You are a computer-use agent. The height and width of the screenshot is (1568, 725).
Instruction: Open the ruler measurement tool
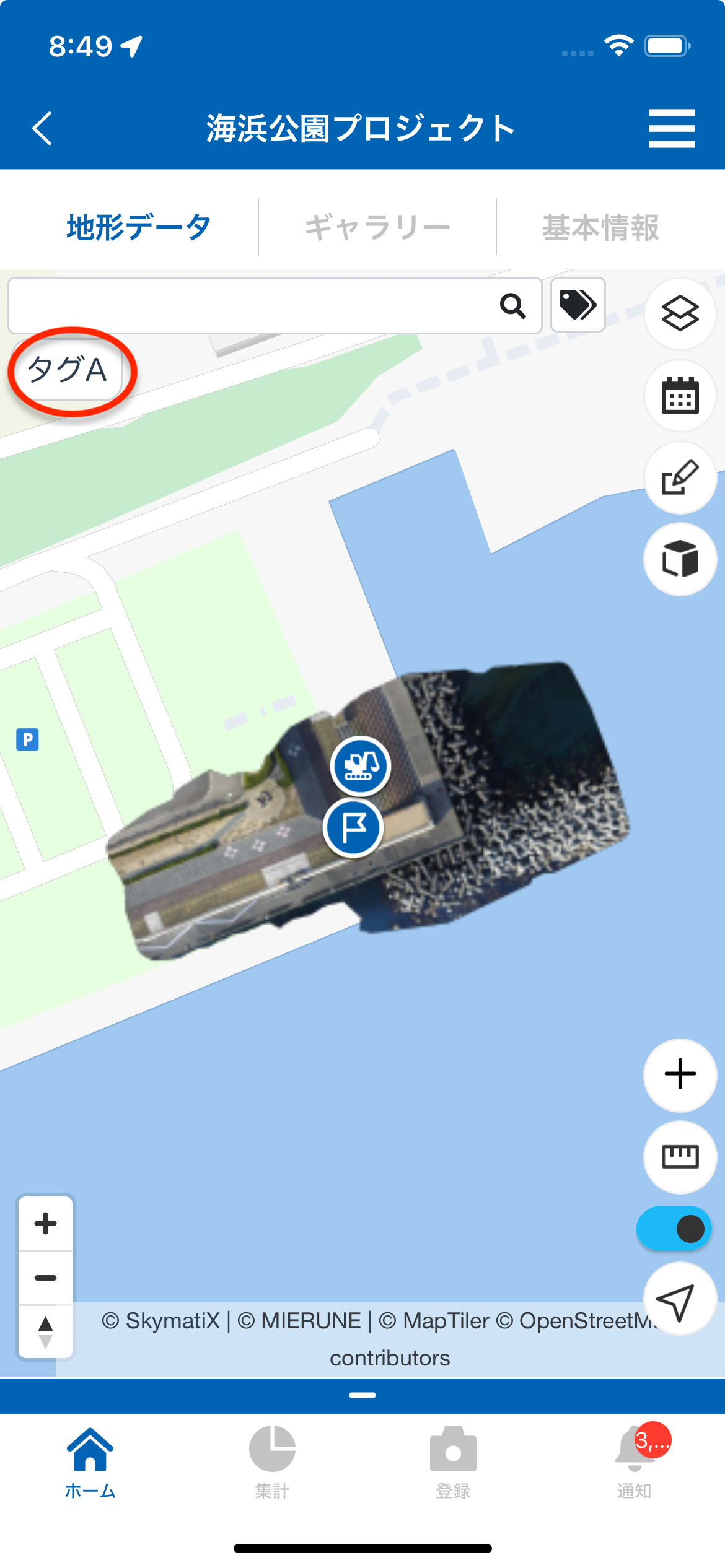(x=680, y=1156)
